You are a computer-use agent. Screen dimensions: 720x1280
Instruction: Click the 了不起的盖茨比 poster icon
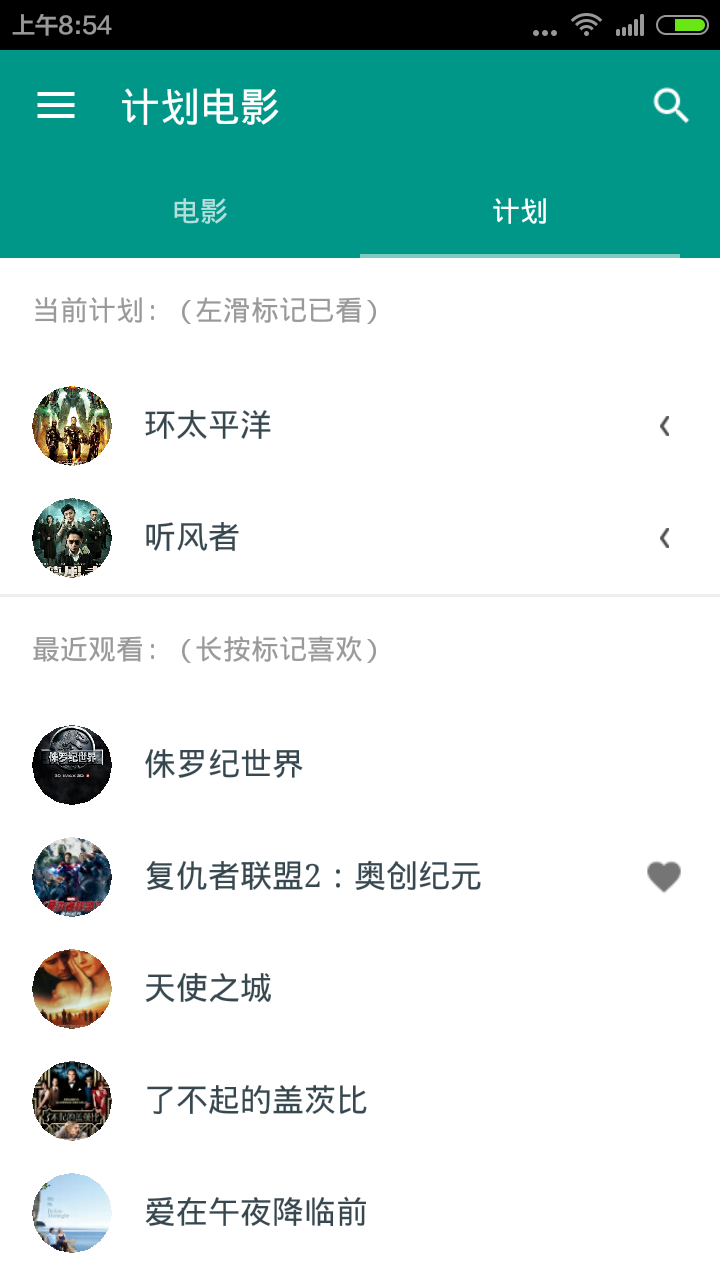pyautogui.click(x=71, y=1100)
